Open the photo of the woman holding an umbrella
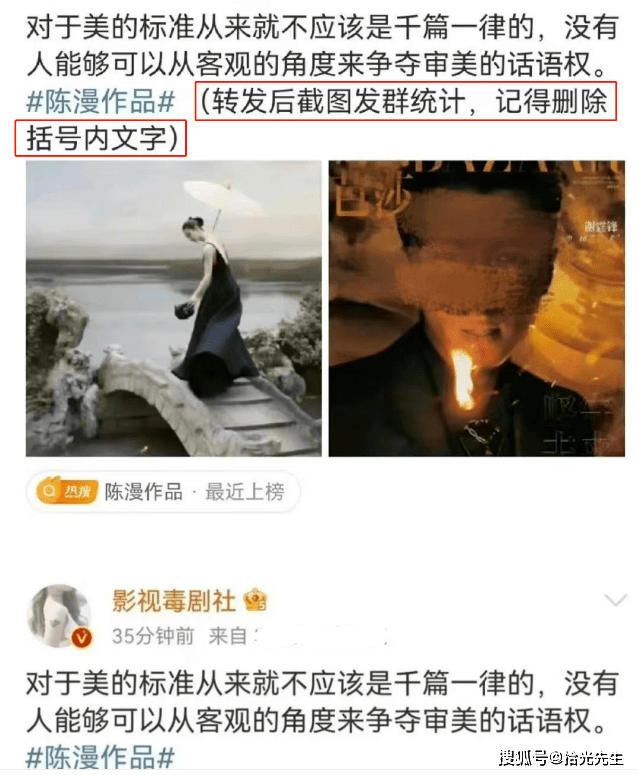Image resolution: width=638 pixels, height=775 pixels. [x=174, y=308]
